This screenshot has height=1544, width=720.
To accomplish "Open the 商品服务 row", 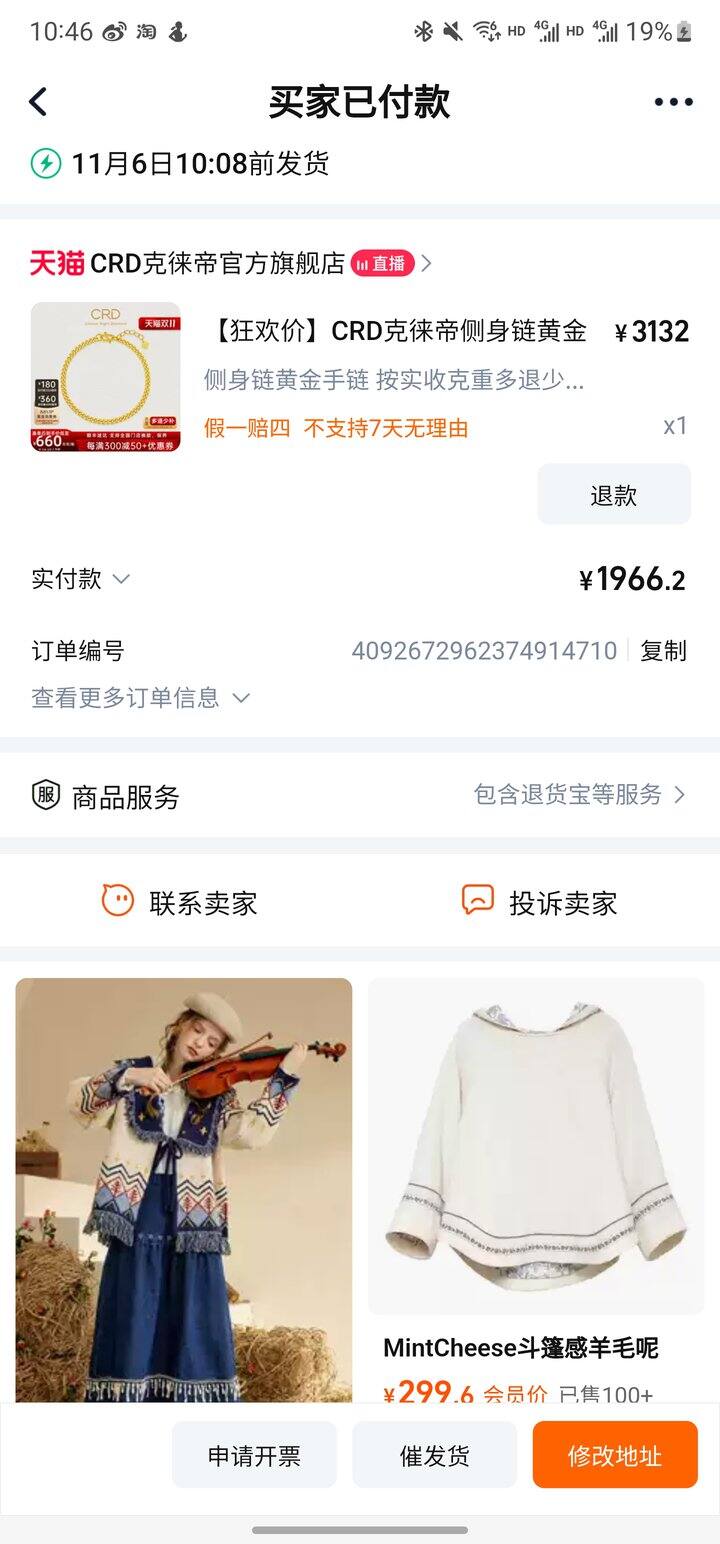I will pyautogui.click(x=360, y=796).
